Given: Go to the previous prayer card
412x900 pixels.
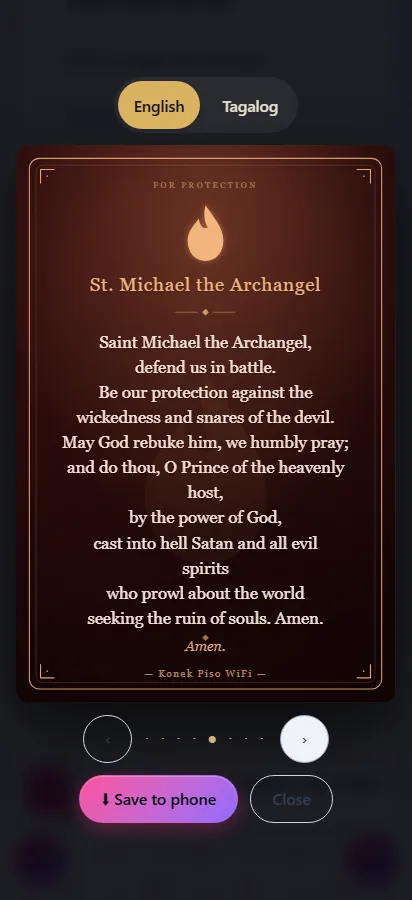Looking at the screenshot, I should coord(107,739).
